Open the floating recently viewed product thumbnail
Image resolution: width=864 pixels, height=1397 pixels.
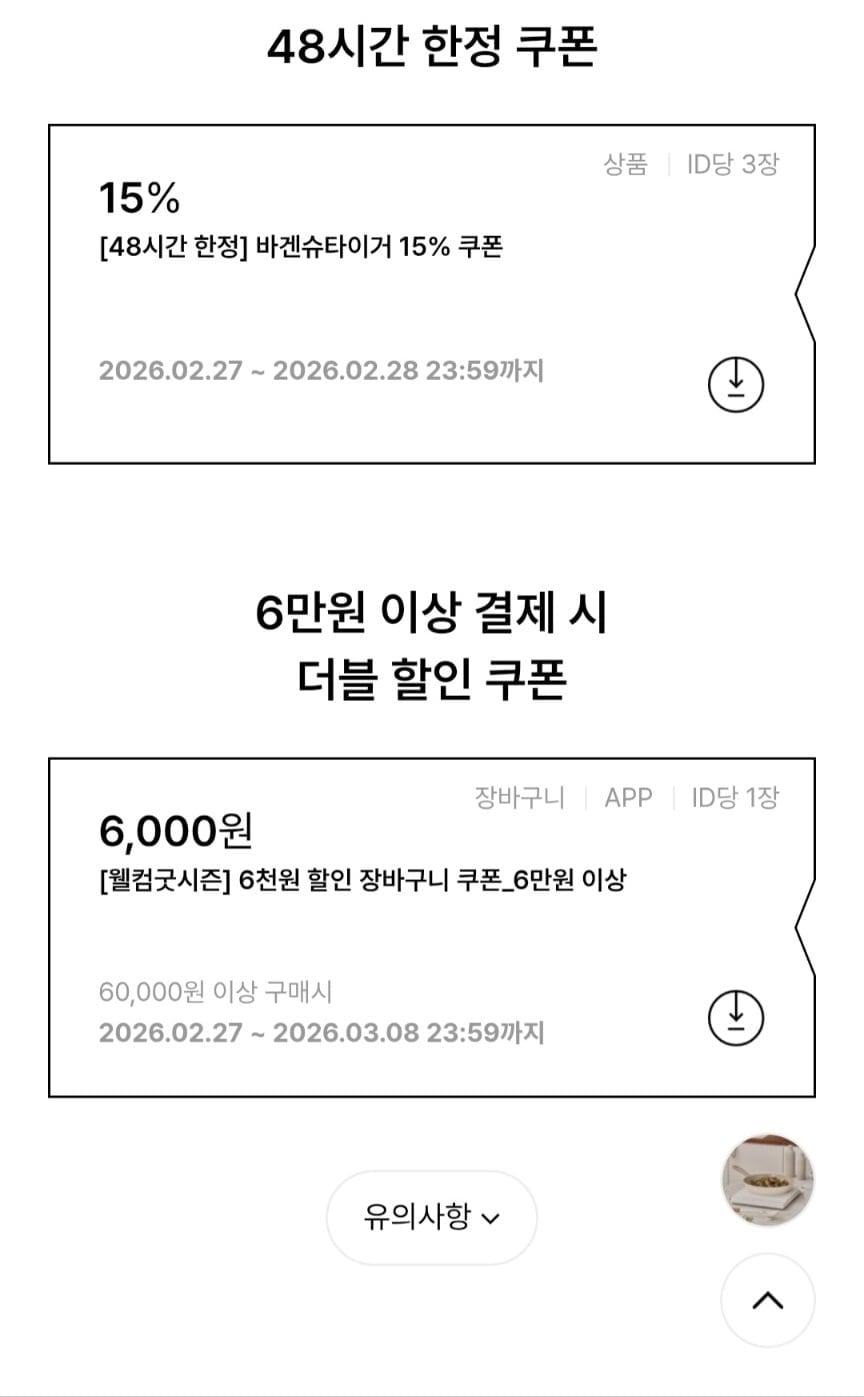tap(767, 1180)
